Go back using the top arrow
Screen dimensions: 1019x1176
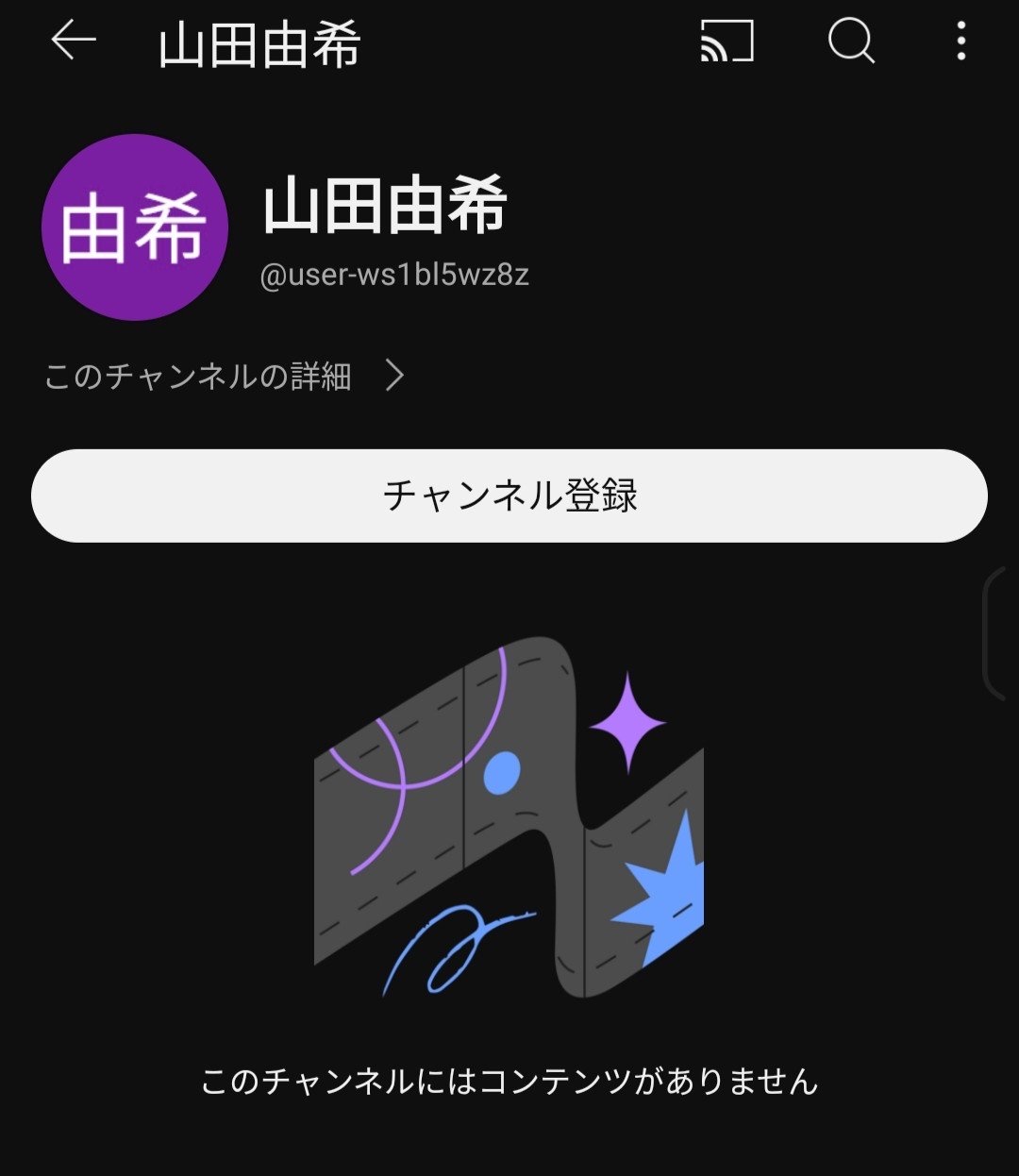(74, 42)
